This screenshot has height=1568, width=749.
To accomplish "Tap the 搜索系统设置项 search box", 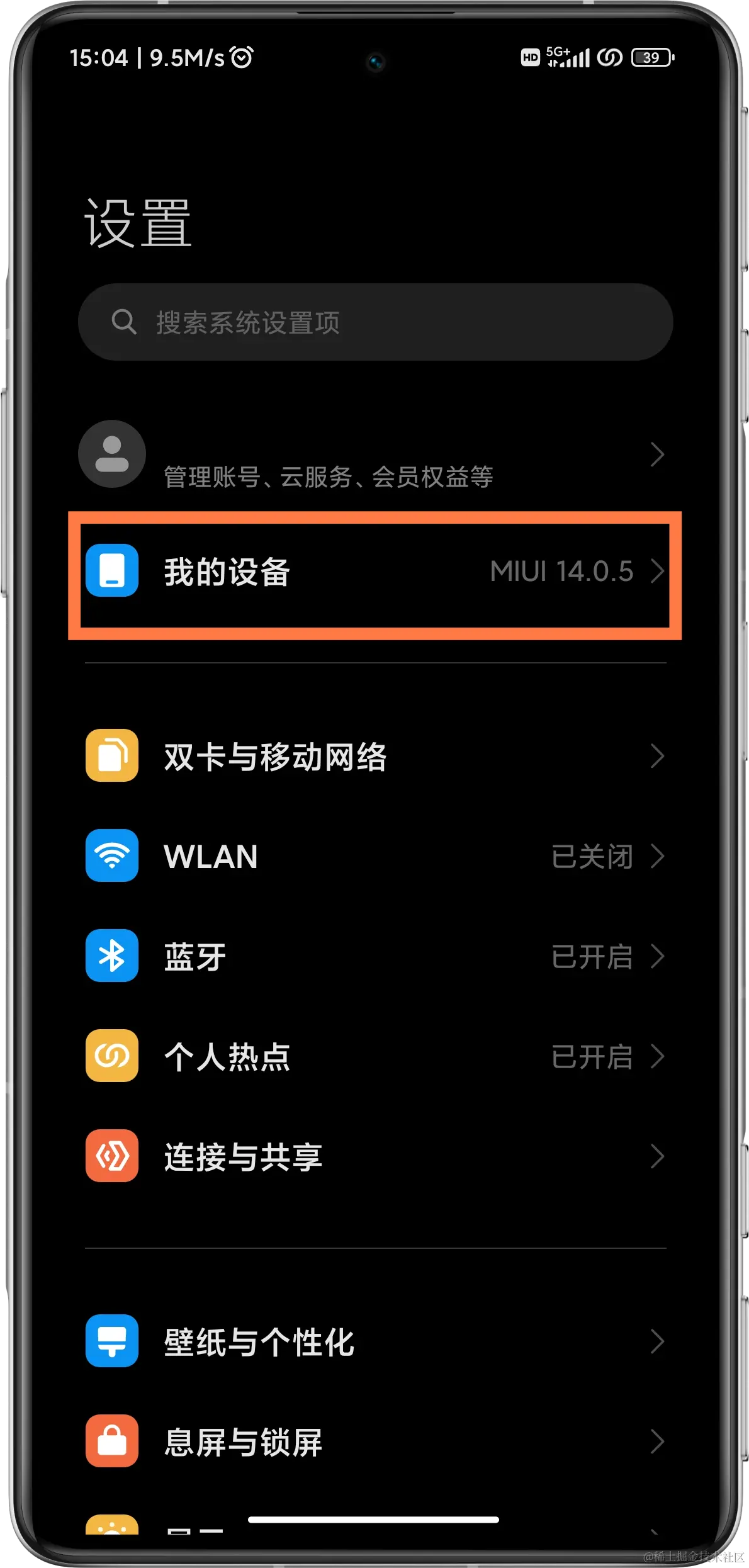I will tap(375, 322).
